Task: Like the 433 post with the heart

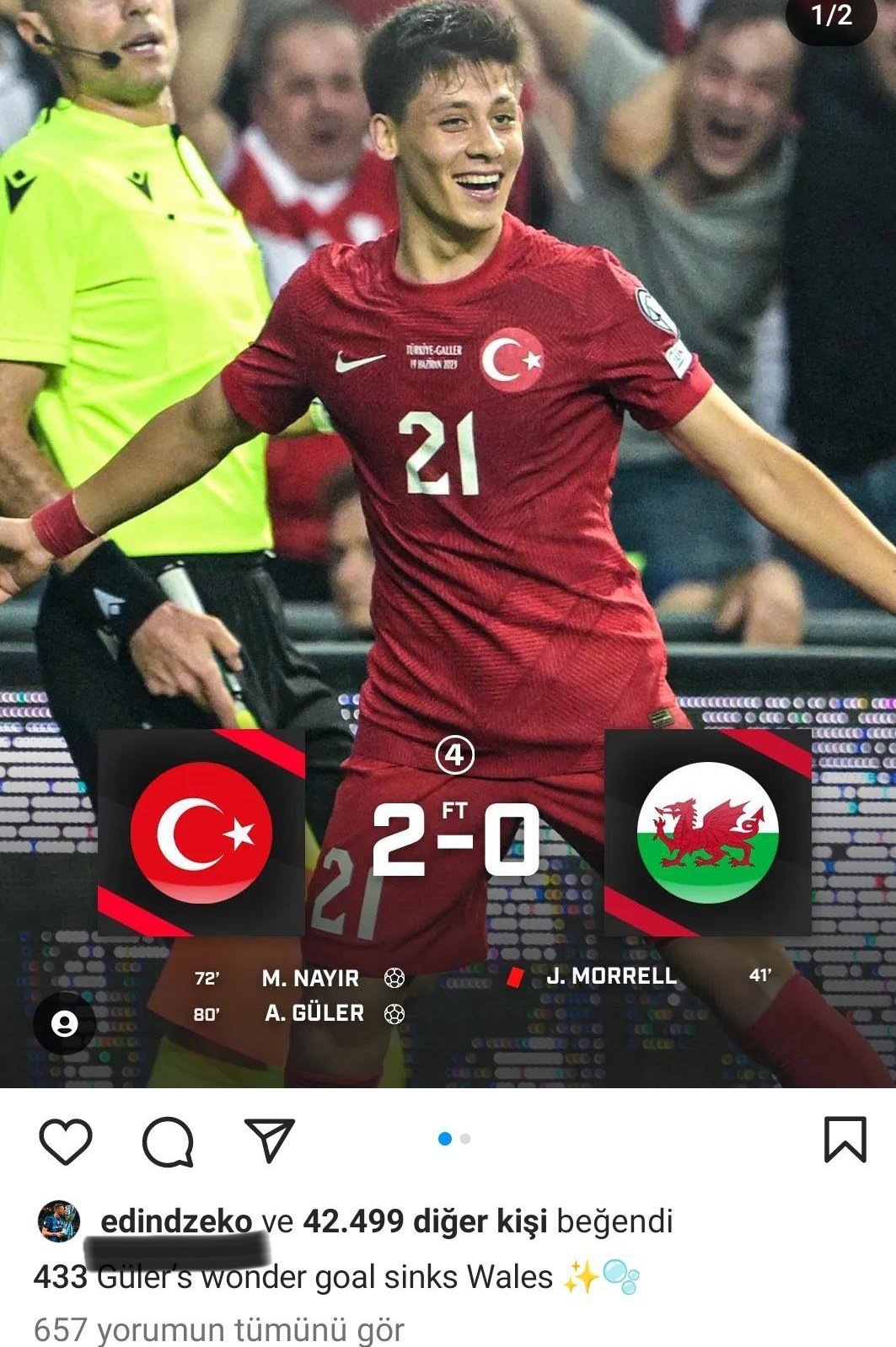Action: pos(66,1141)
